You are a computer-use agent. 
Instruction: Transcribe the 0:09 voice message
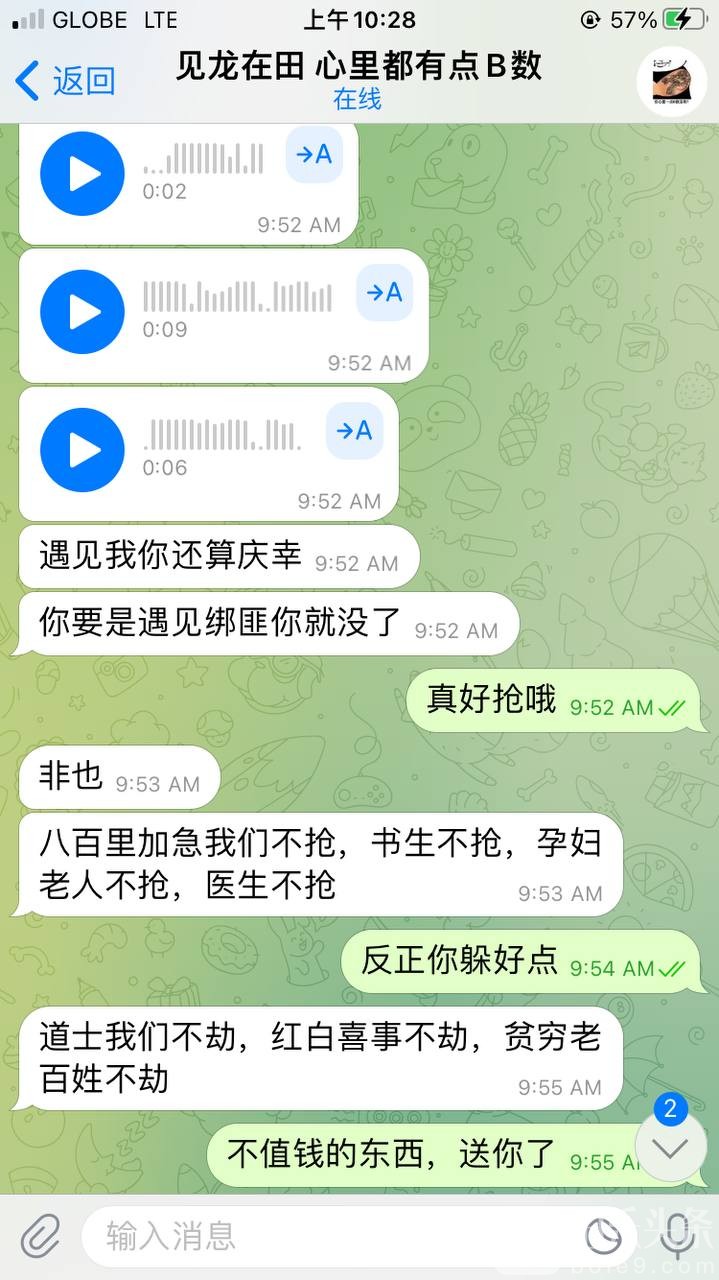(384, 292)
